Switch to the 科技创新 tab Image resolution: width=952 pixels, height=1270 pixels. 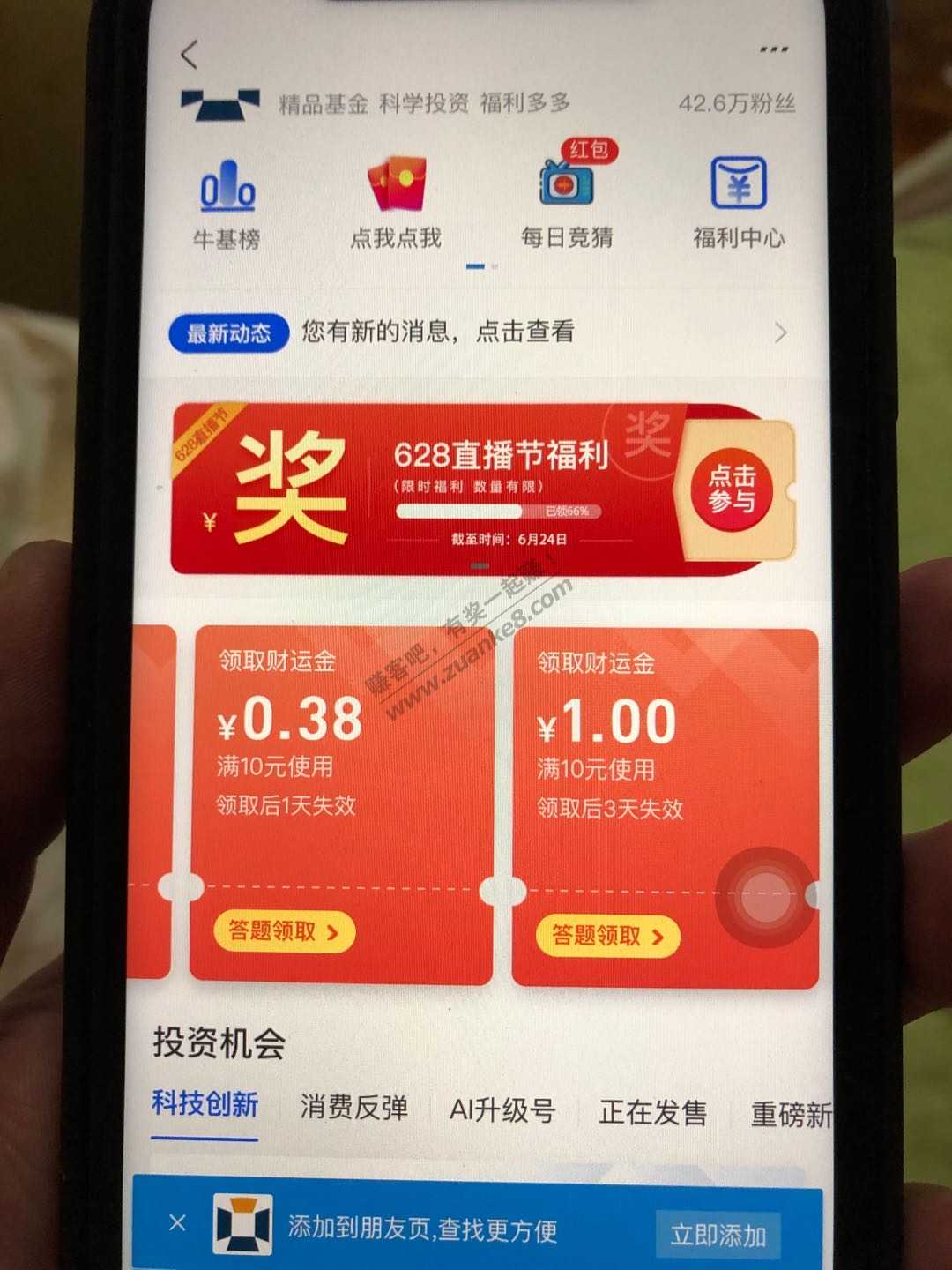[205, 1104]
